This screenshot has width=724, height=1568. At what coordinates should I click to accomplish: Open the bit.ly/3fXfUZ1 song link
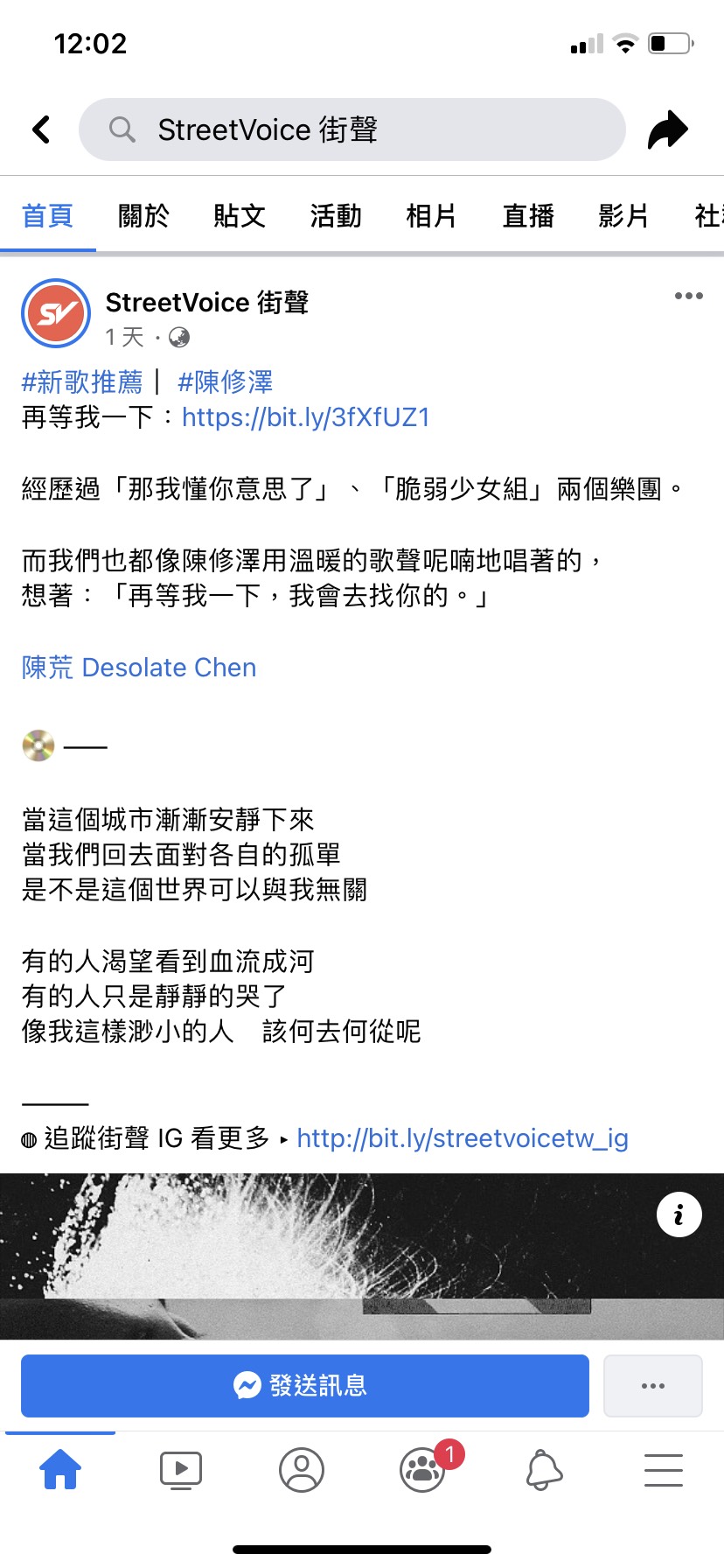coord(305,417)
